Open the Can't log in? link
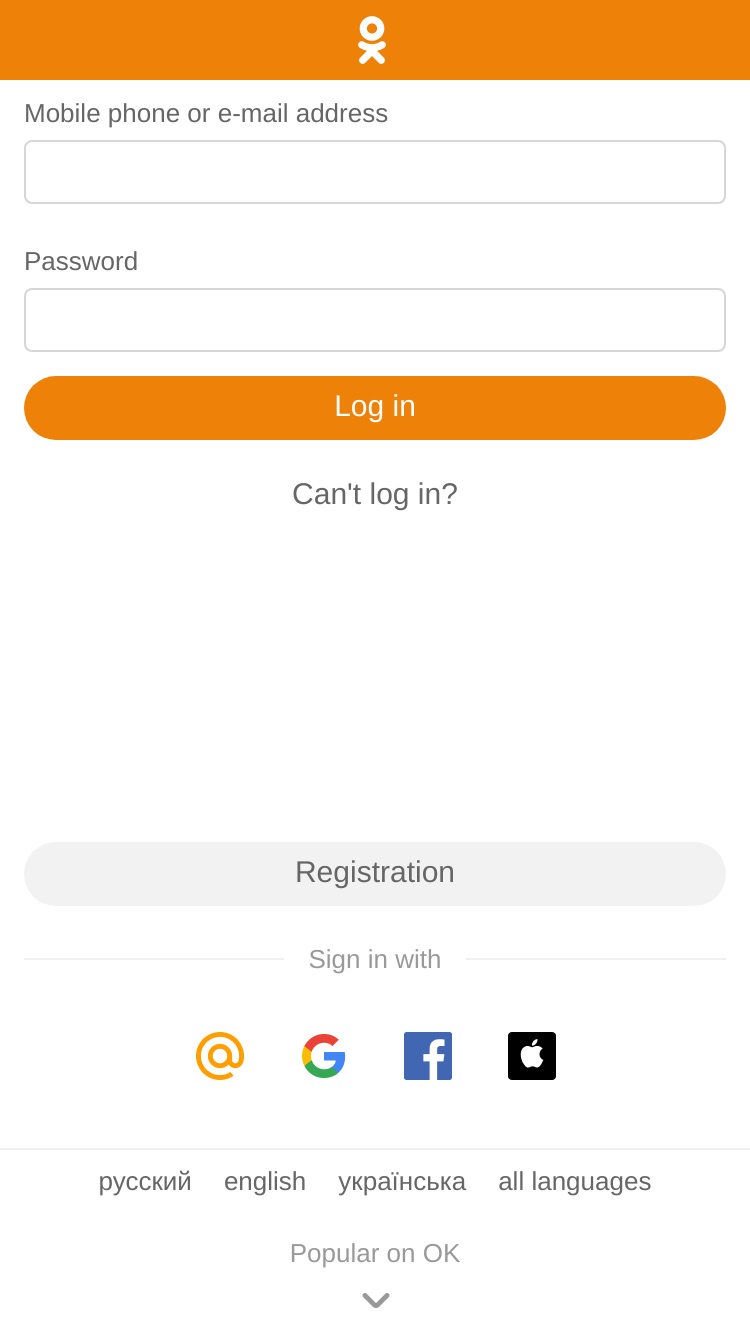The image size is (750, 1334). pos(375,494)
